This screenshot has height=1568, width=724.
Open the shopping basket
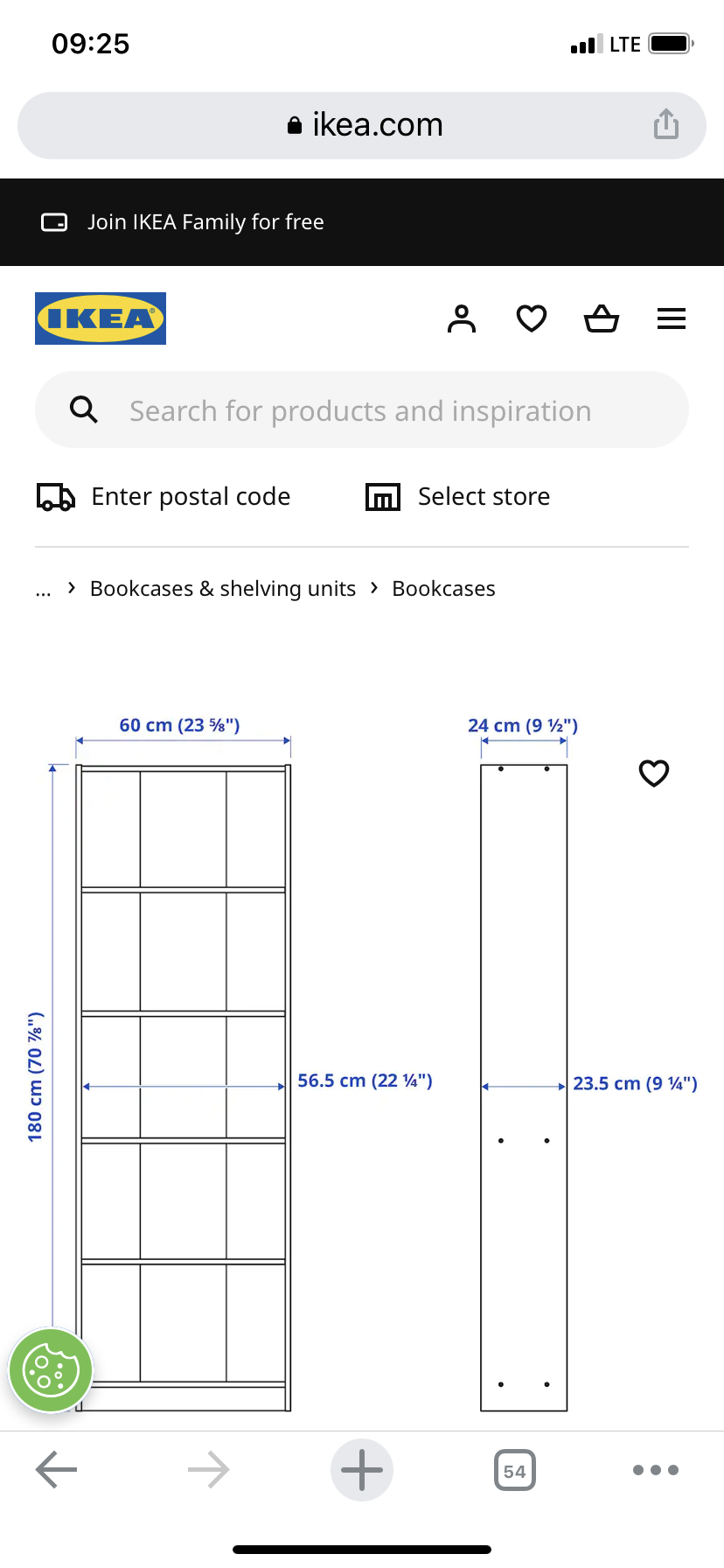[x=602, y=318]
